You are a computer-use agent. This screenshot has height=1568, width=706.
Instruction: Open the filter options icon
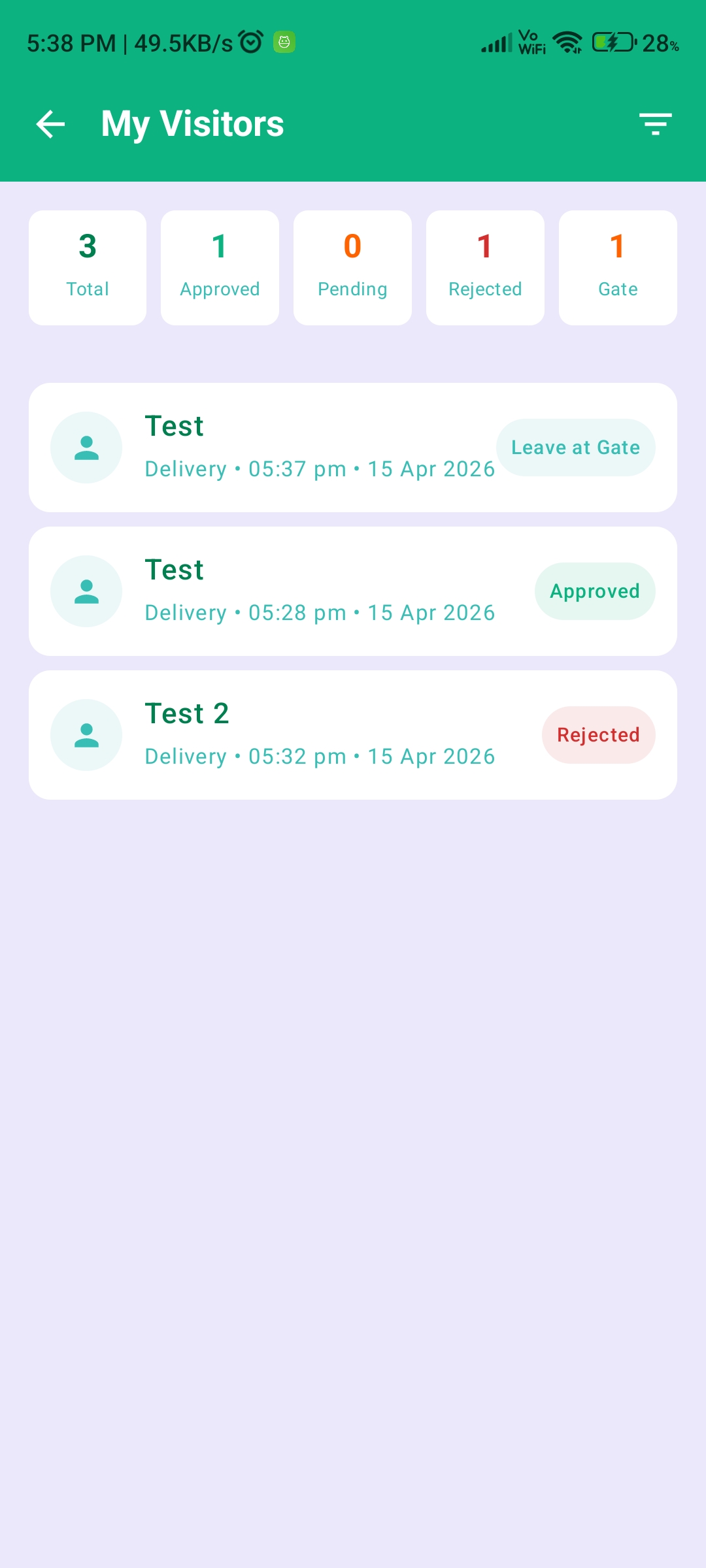[655, 124]
